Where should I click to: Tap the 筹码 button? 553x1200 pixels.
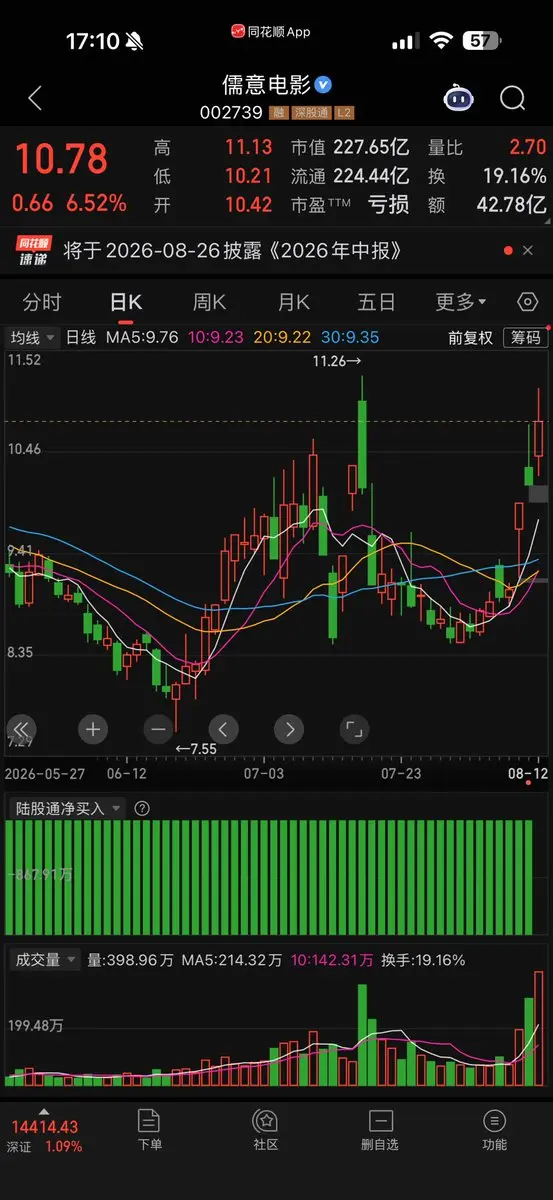525,337
